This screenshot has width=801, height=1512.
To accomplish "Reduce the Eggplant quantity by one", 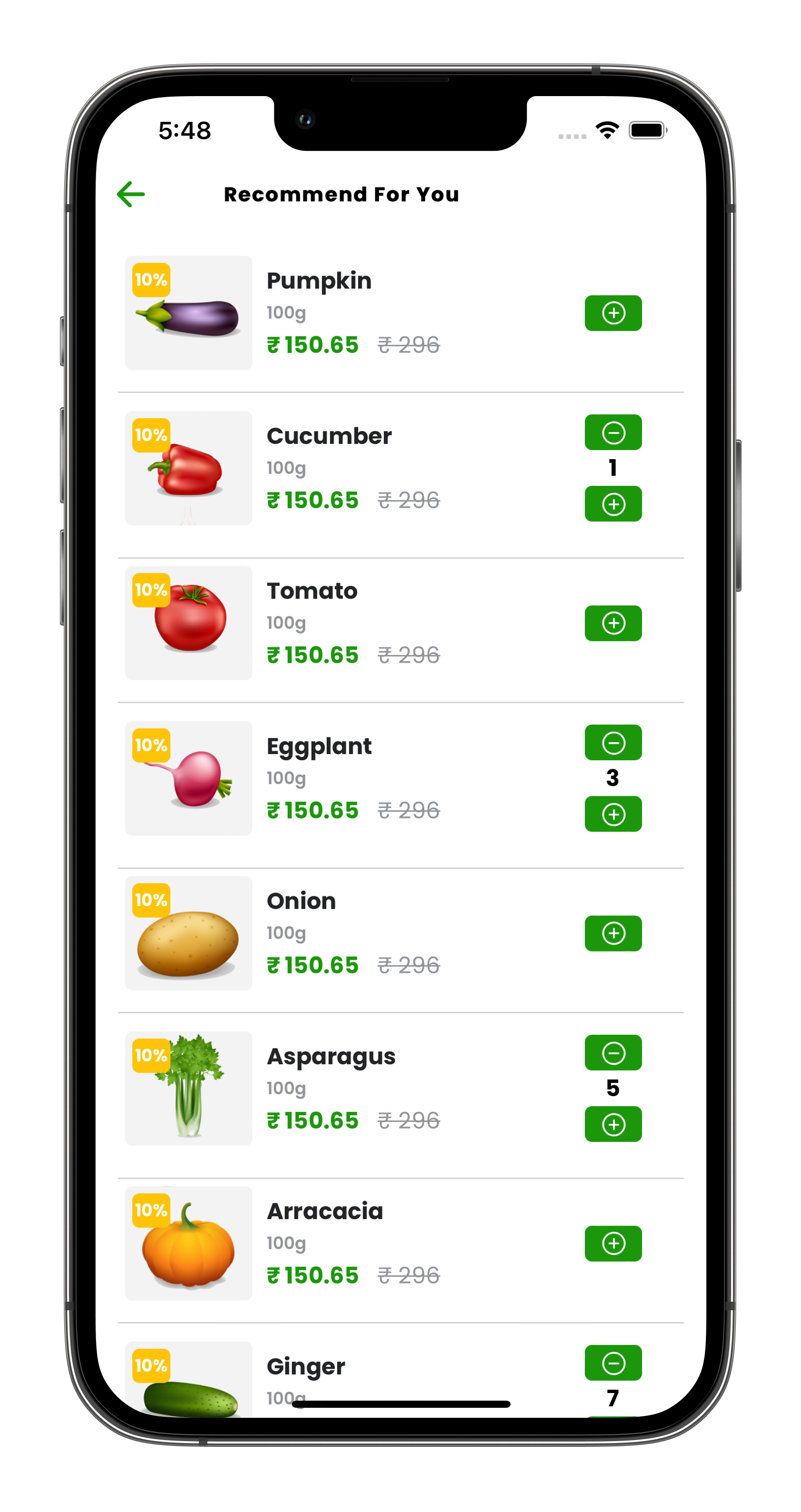I will pyautogui.click(x=613, y=743).
